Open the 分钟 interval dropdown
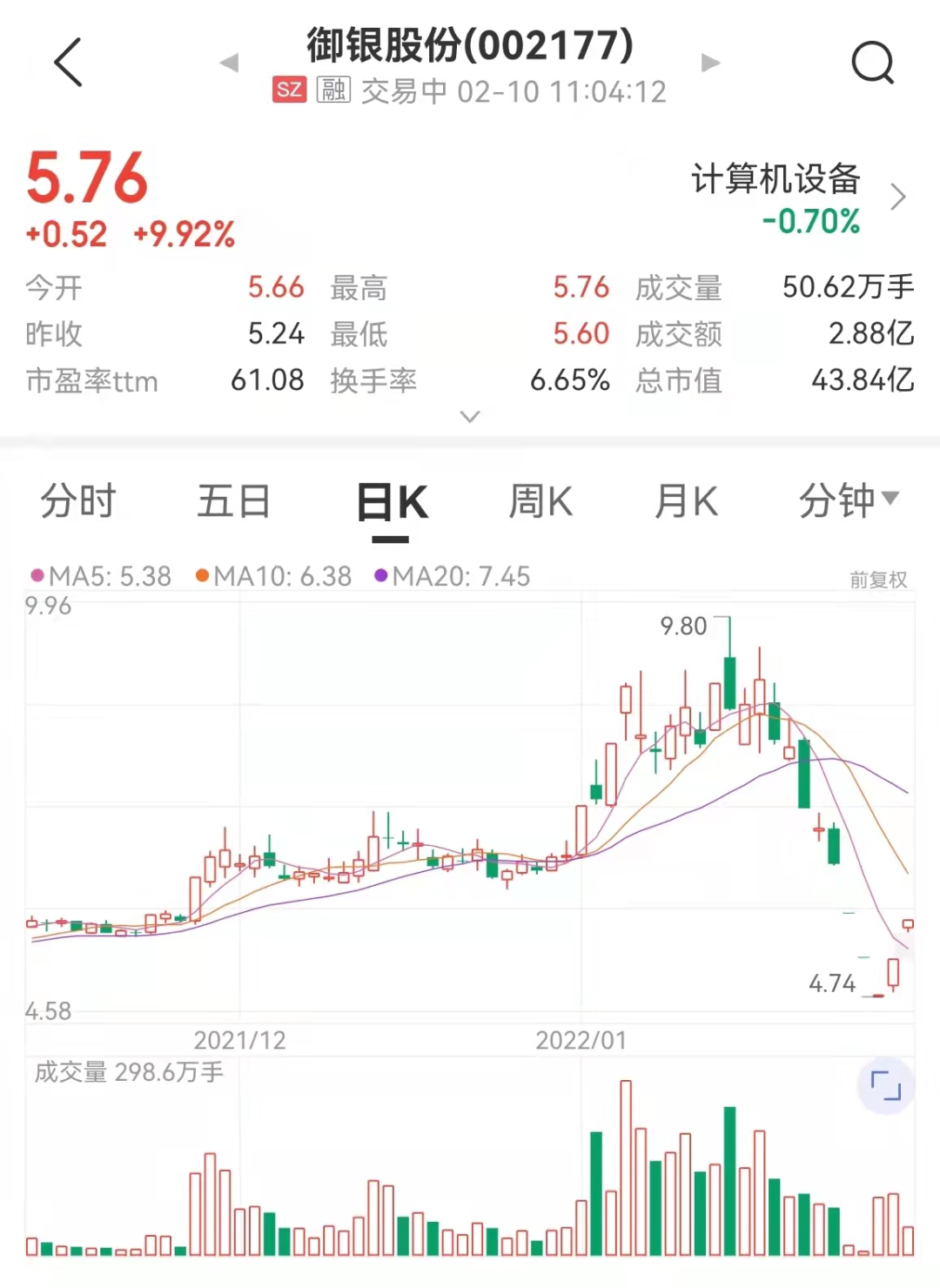 tap(848, 500)
